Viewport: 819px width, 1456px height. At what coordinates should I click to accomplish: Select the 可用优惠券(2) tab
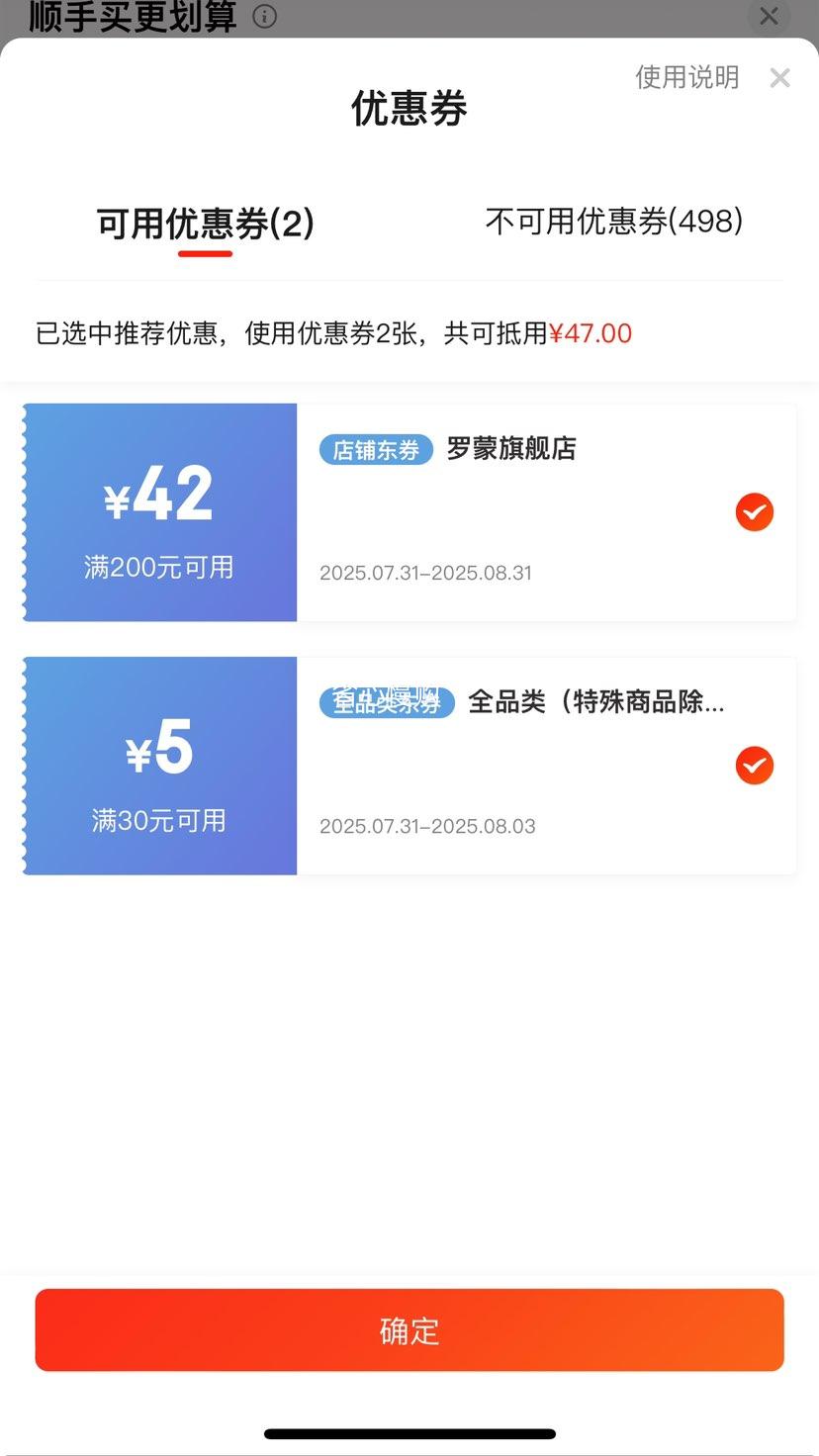[x=205, y=224]
